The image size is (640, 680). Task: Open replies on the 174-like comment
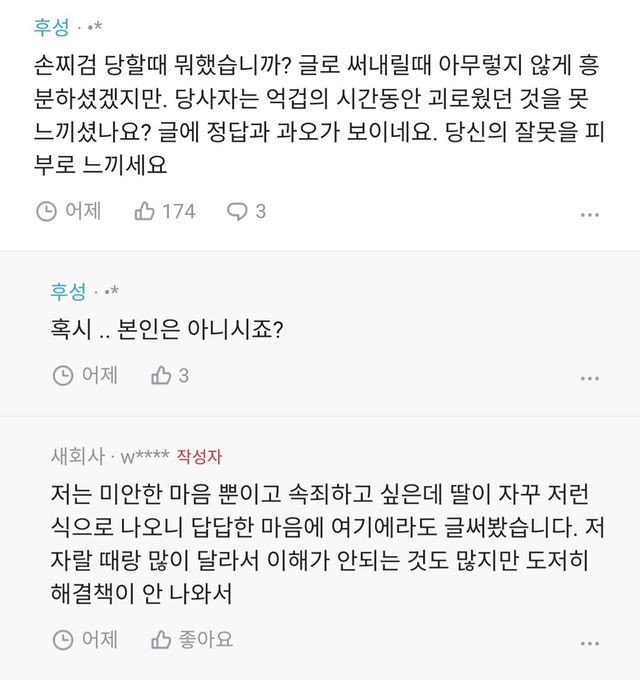click(x=246, y=212)
